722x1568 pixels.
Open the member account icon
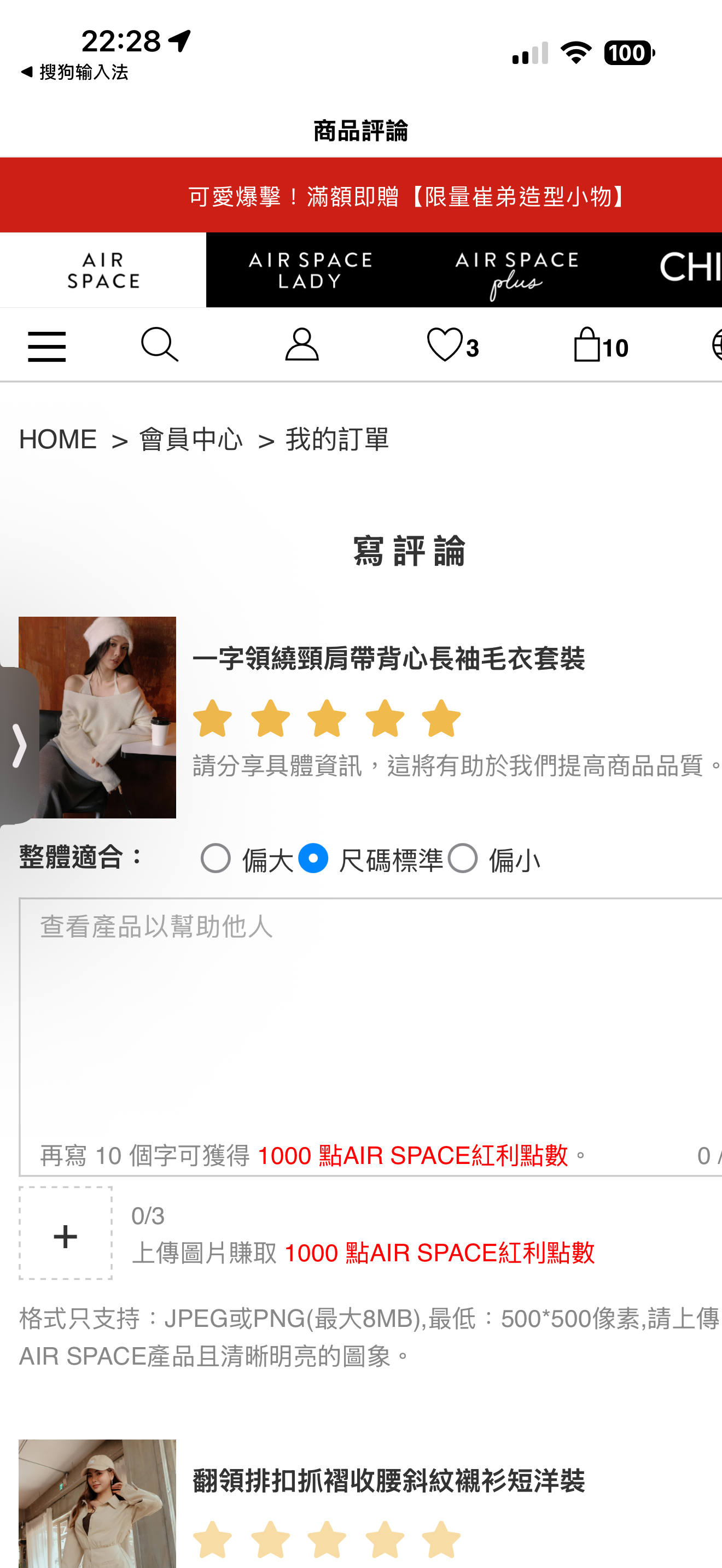click(x=302, y=344)
